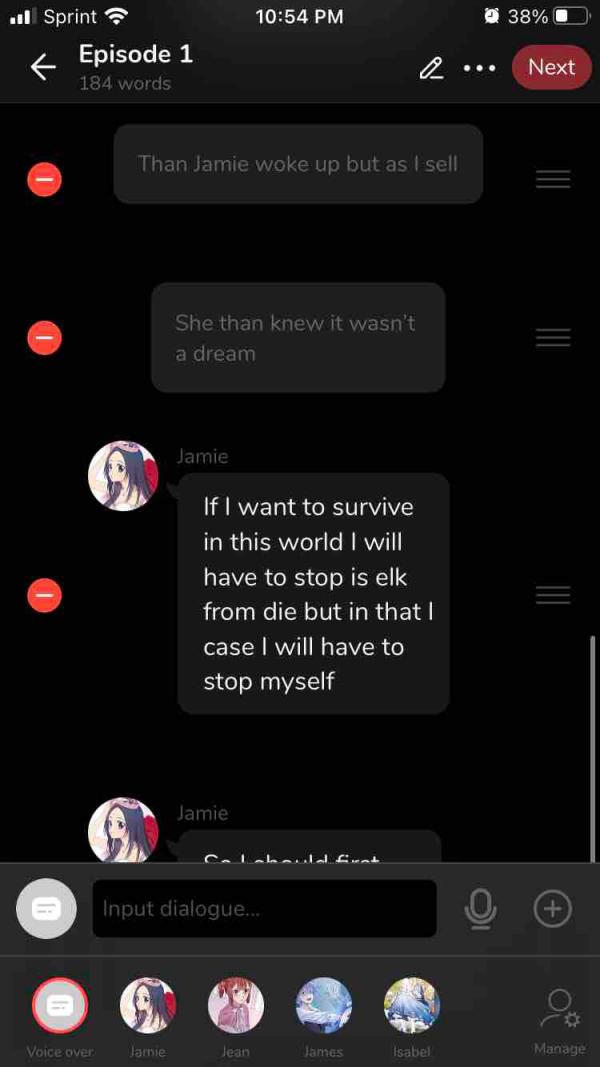This screenshot has height=1067, width=600.
Task: Open Manage characters
Action: [558, 1015]
